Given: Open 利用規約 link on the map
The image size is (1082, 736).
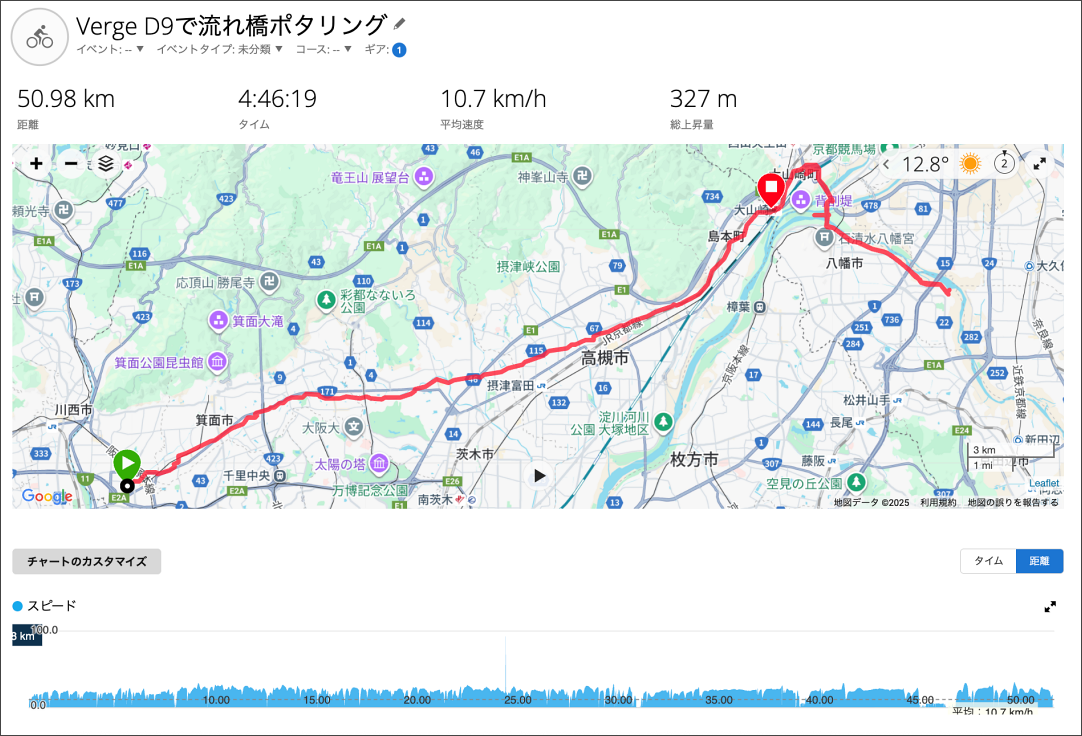Looking at the screenshot, I should [938, 502].
